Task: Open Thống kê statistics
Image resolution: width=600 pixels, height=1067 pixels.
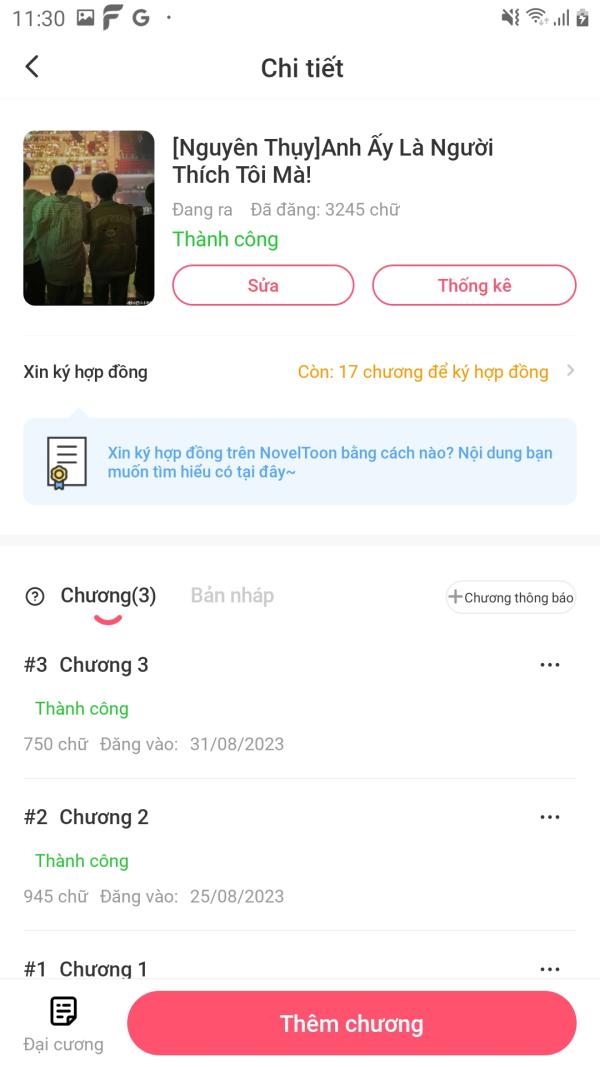Action: click(x=474, y=285)
